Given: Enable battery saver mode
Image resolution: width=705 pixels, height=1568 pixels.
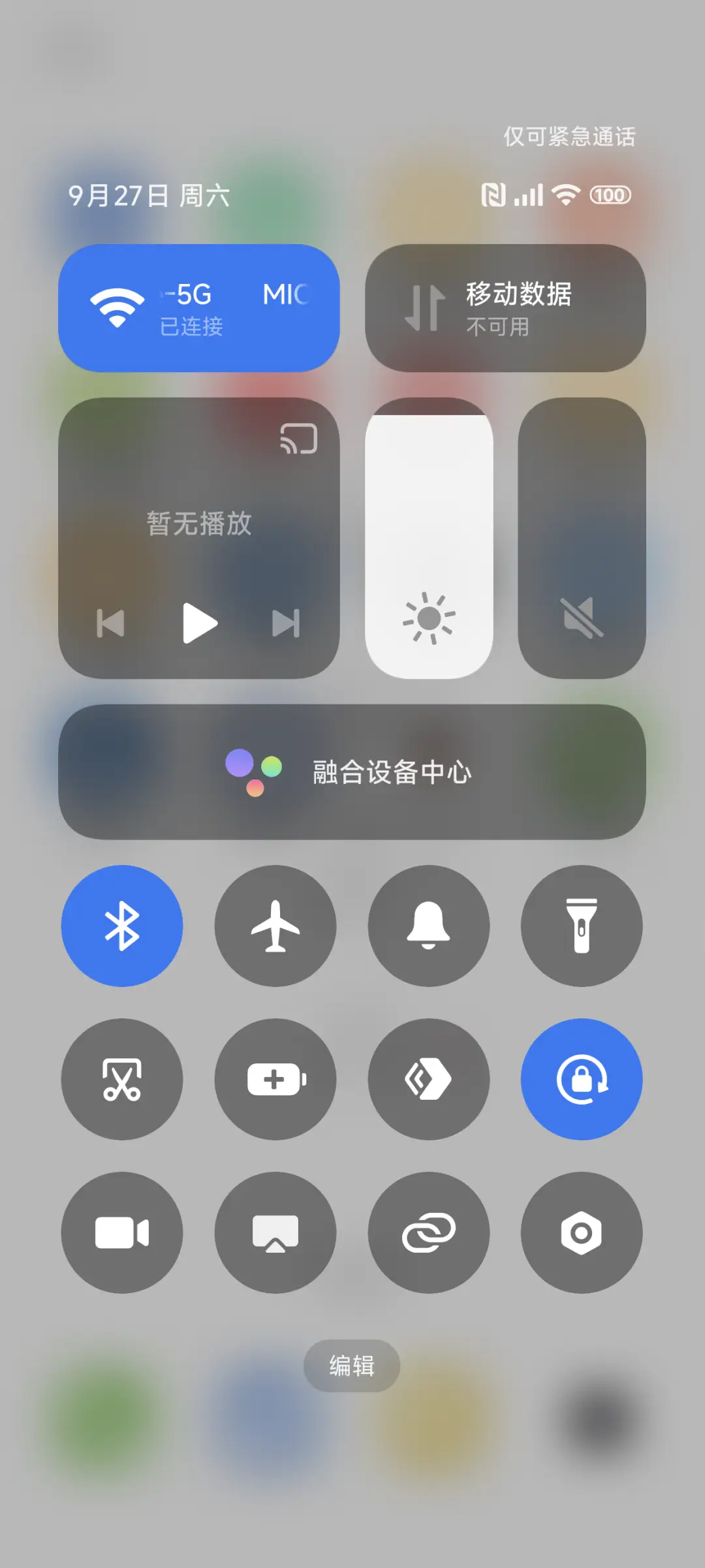Looking at the screenshot, I should click(x=275, y=1079).
